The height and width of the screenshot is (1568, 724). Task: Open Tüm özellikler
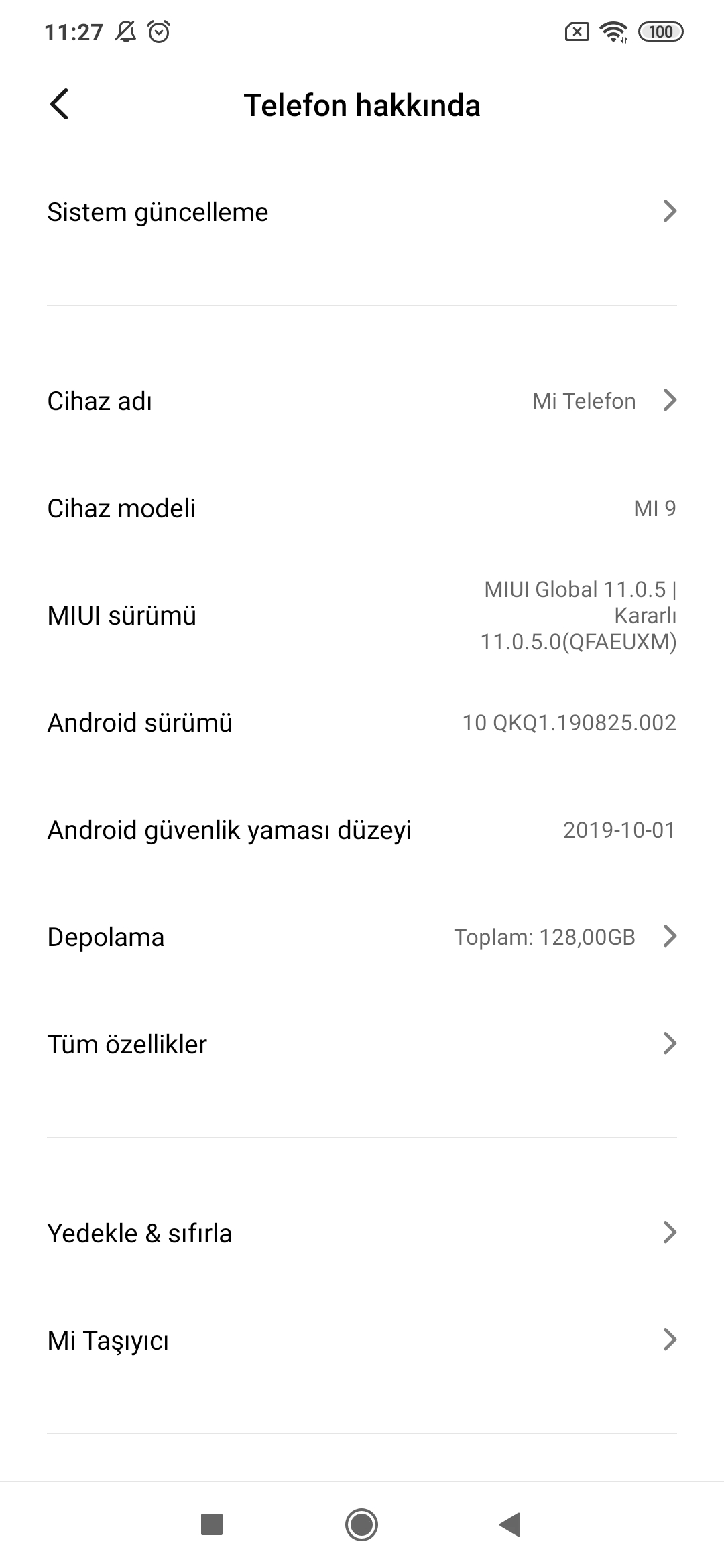(362, 1044)
